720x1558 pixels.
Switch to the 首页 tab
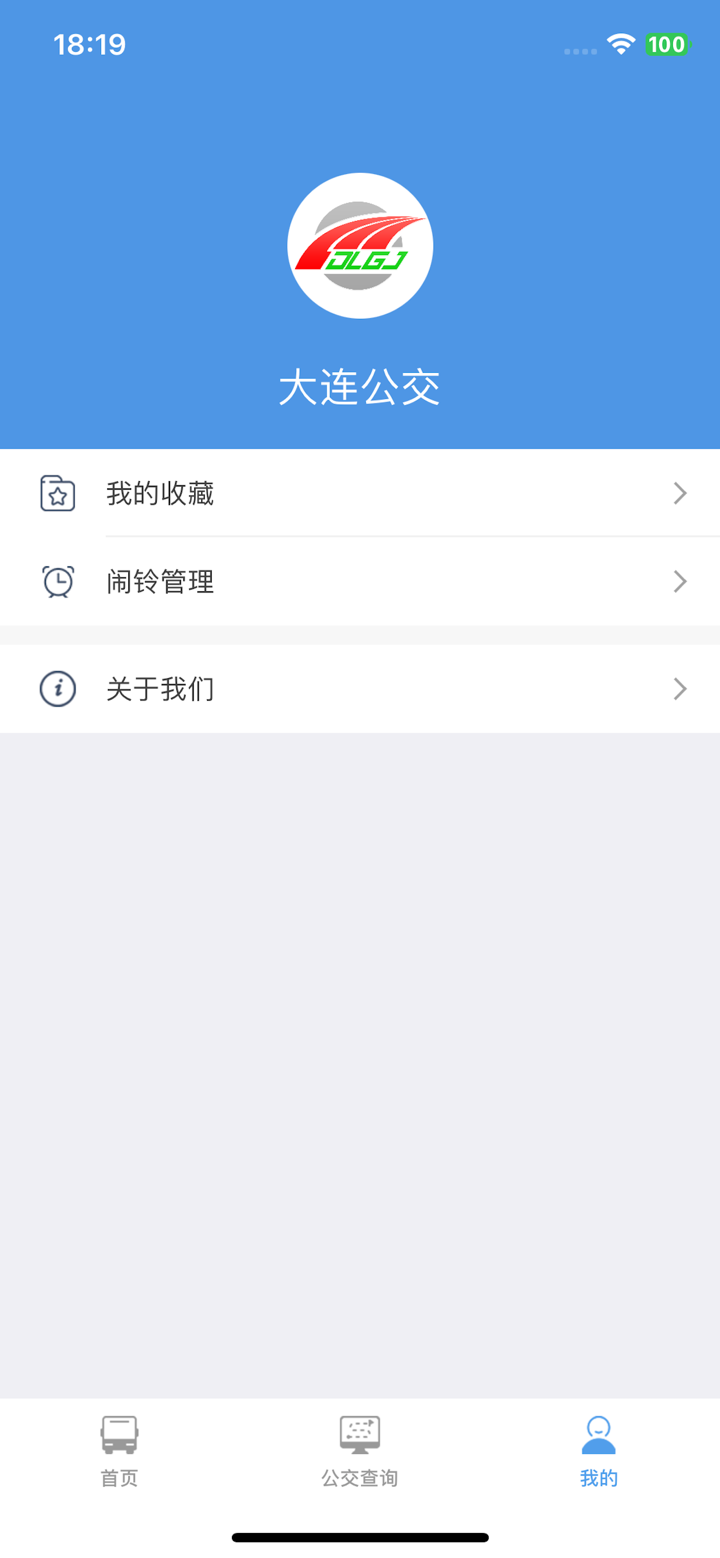point(118,1477)
